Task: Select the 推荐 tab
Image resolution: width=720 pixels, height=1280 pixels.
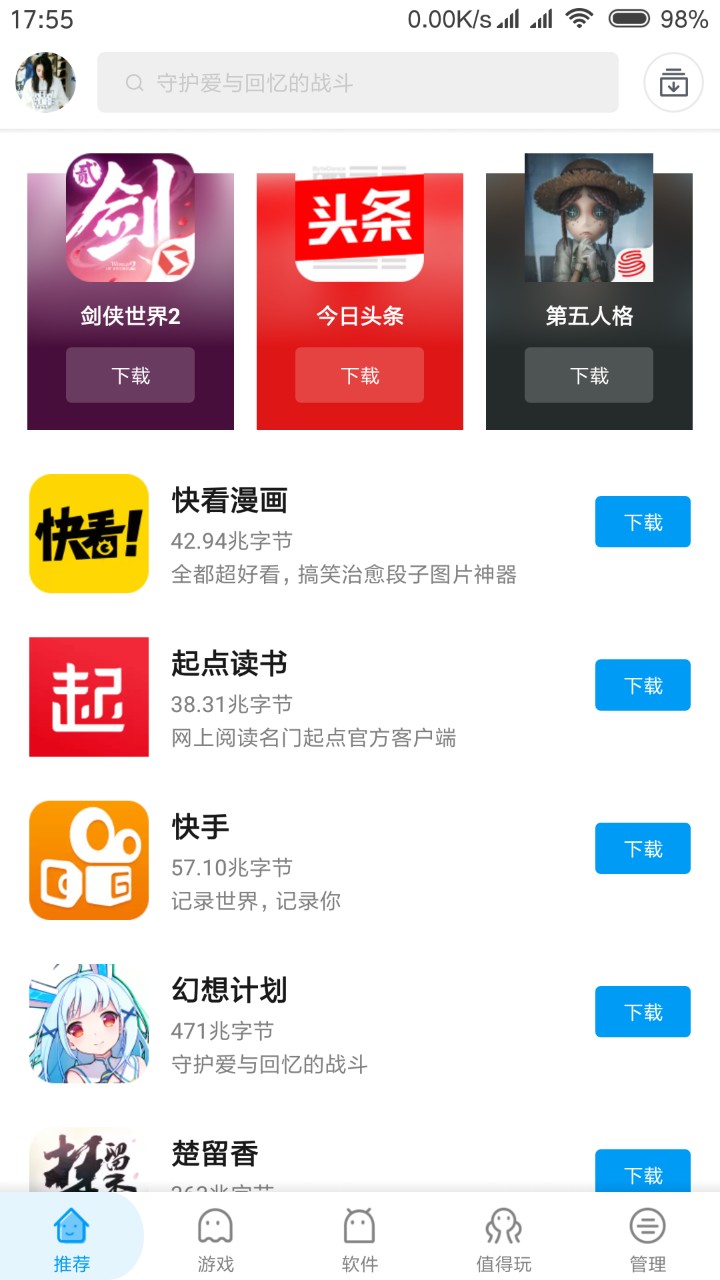Action: [x=71, y=1238]
